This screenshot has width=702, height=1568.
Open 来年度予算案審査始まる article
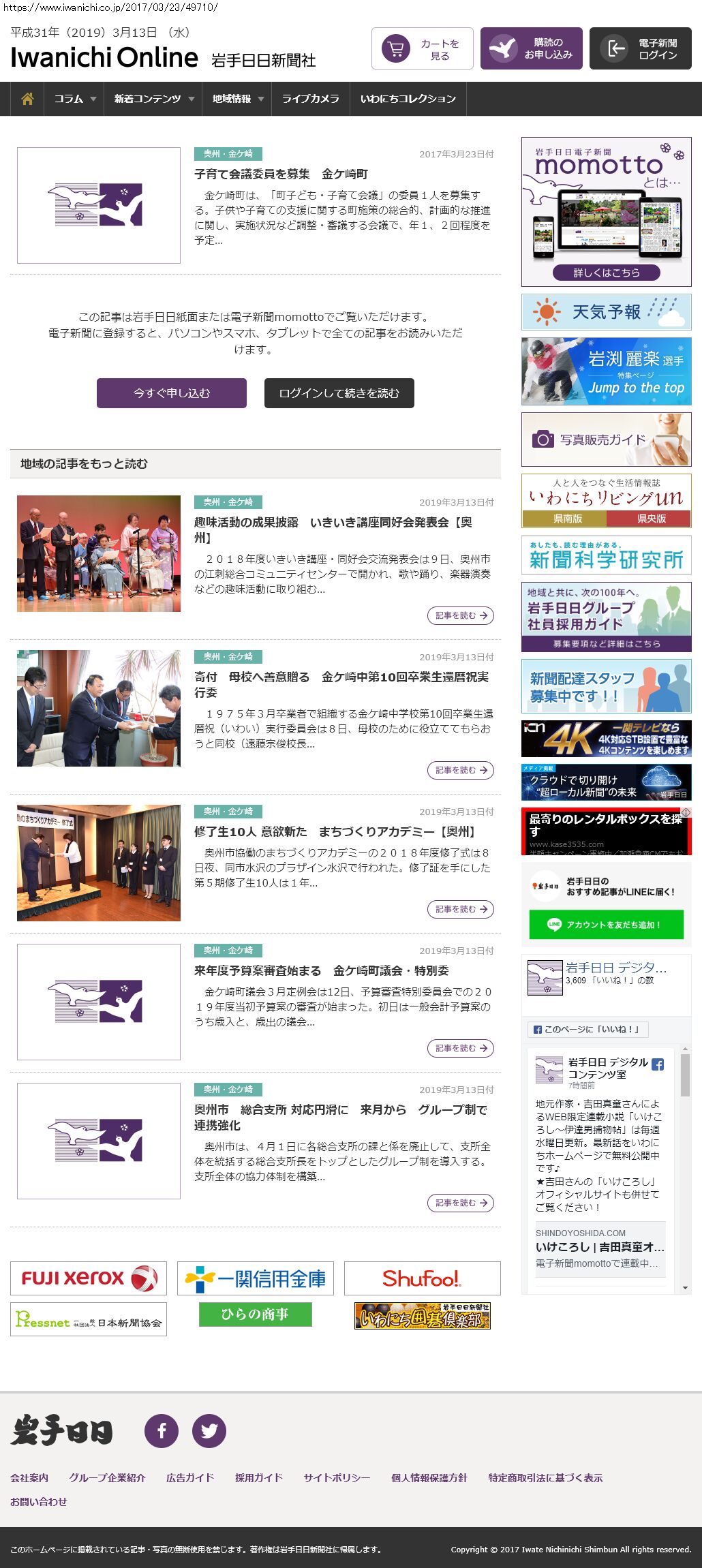(321, 970)
